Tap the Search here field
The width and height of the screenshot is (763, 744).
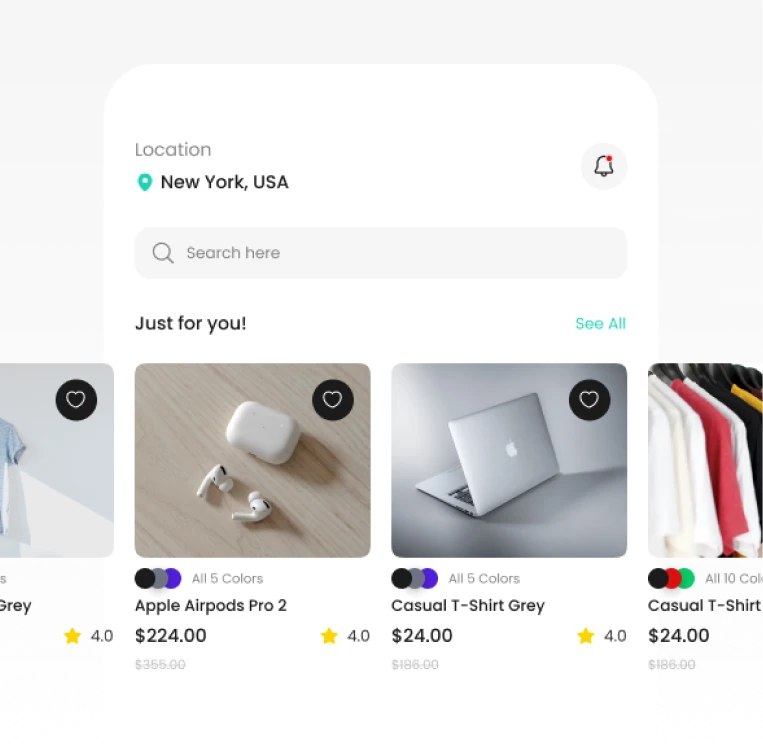380,253
